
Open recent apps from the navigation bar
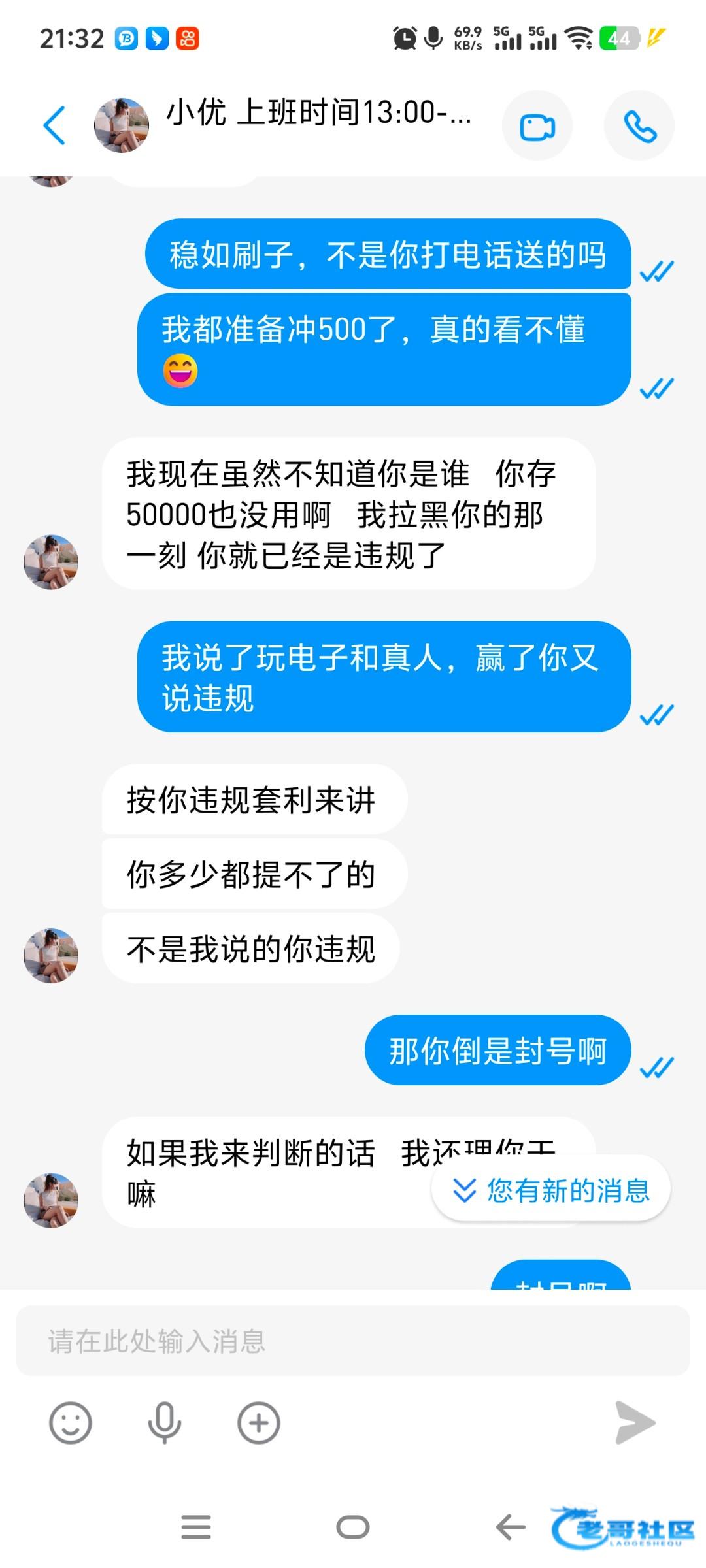pyautogui.click(x=196, y=1527)
